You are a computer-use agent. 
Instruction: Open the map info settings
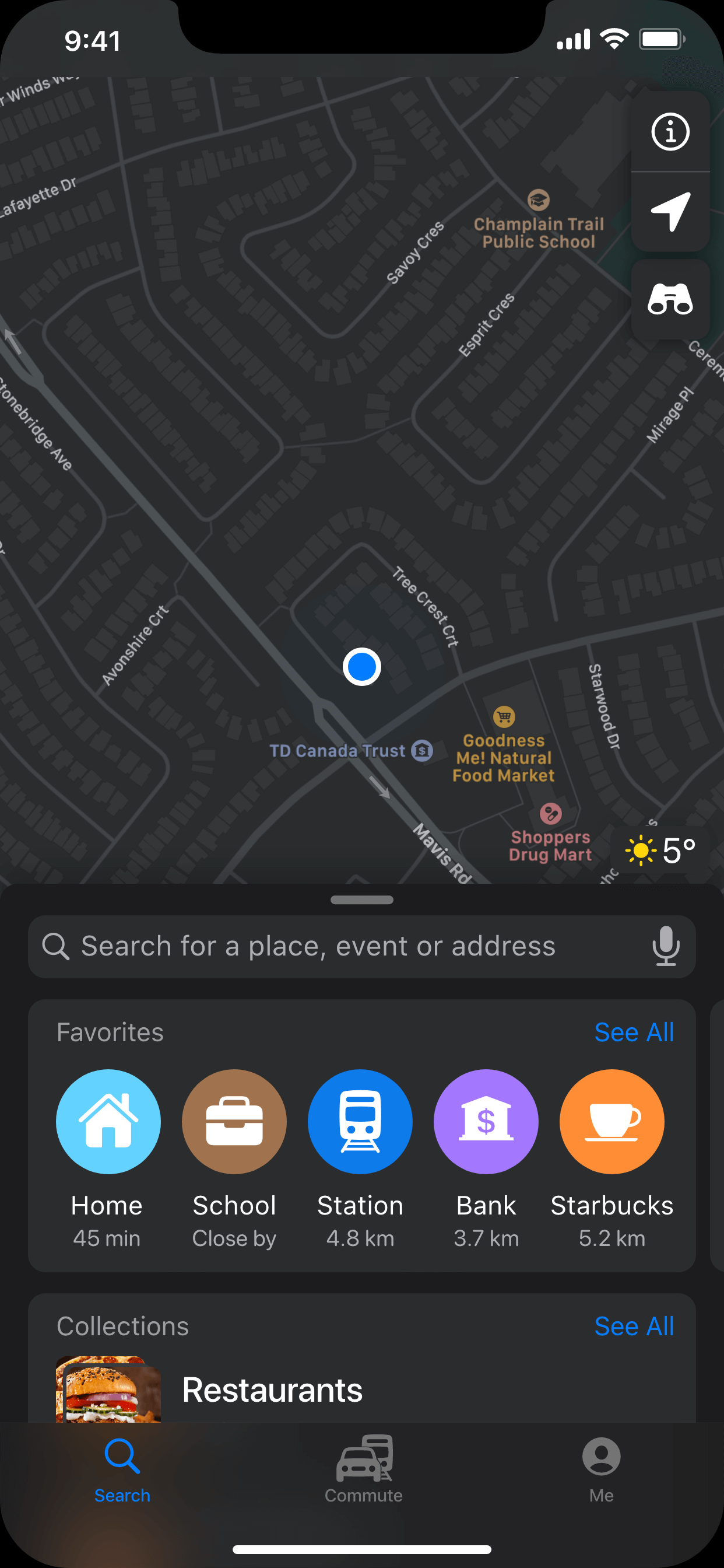pyautogui.click(x=670, y=131)
